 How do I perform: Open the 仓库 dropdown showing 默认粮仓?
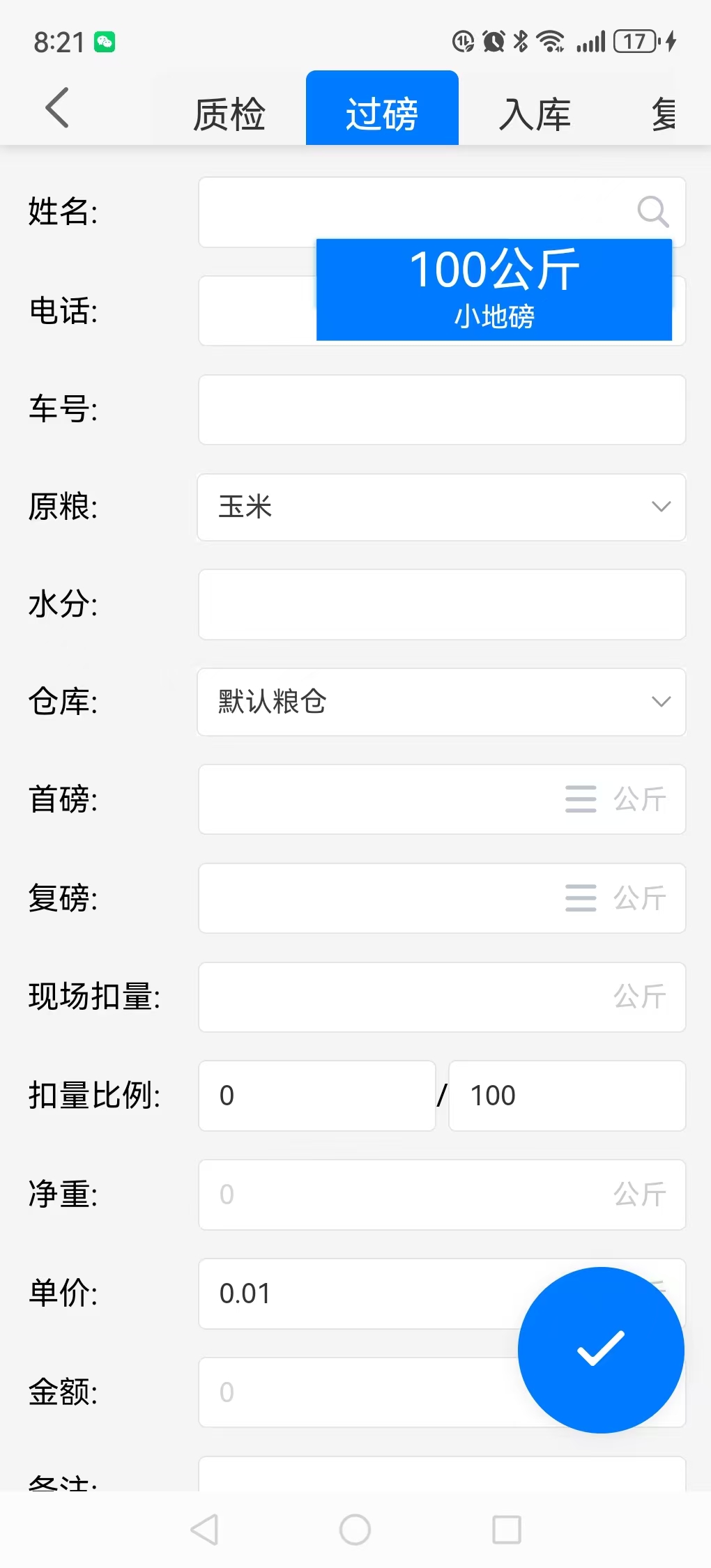pyautogui.click(x=442, y=702)
